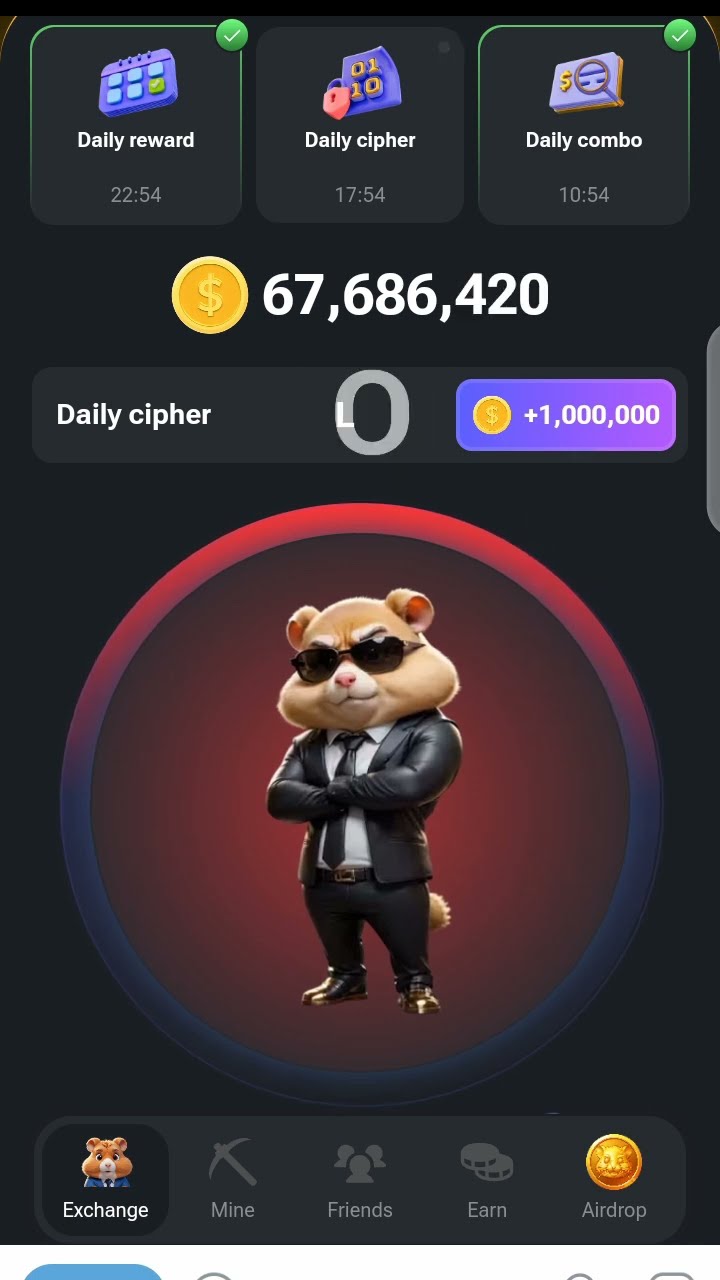Tap the +1,000,000 cipher reward button
Viewport: 720px width, 1280px height.
[x=566, y=415]
